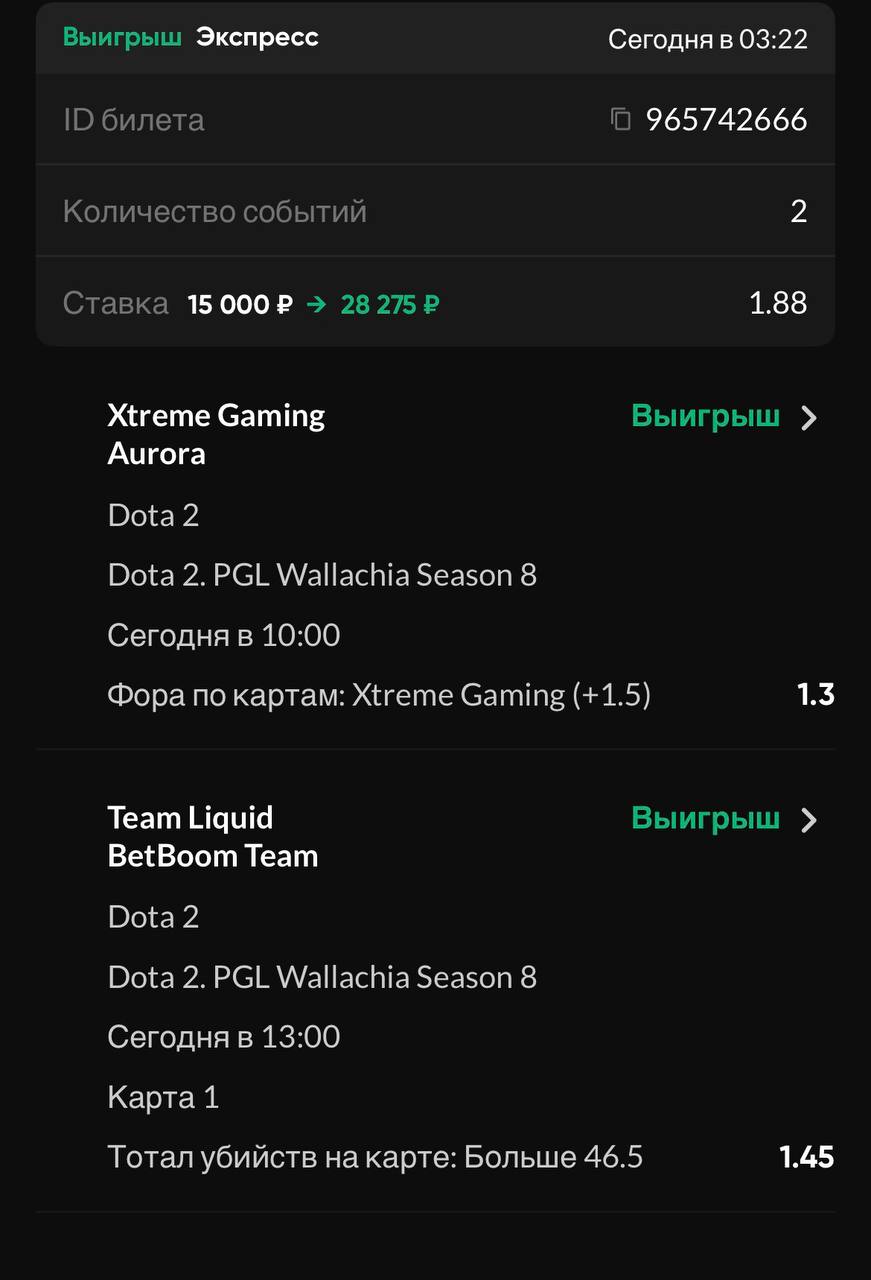Open the Xtreme Gaming vs Aurora event
The width and height of the screenshot is (871, 1280).
click(809, 418)
